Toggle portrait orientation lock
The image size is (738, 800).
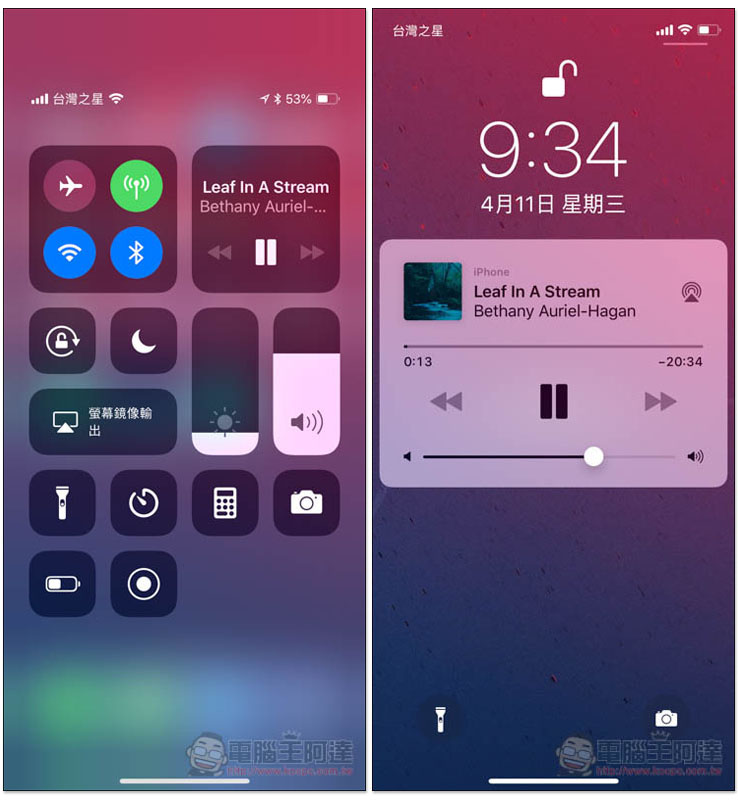[62, 341]
